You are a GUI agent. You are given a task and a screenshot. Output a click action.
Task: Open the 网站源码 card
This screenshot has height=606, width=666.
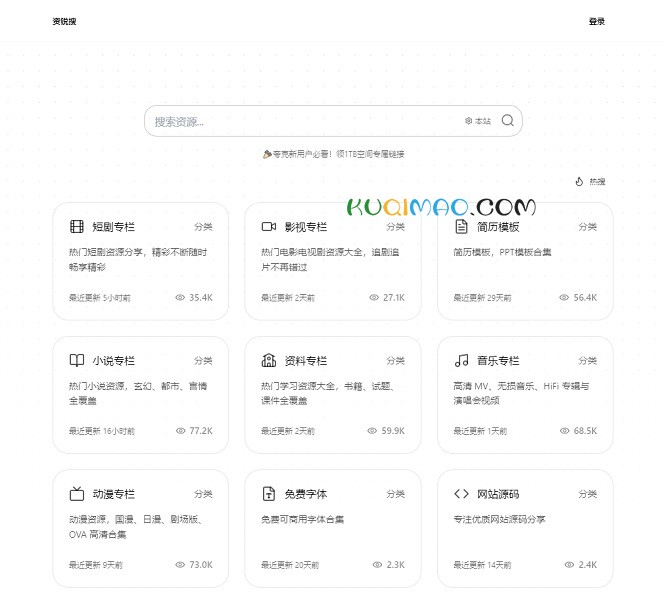tap(525, 527)
